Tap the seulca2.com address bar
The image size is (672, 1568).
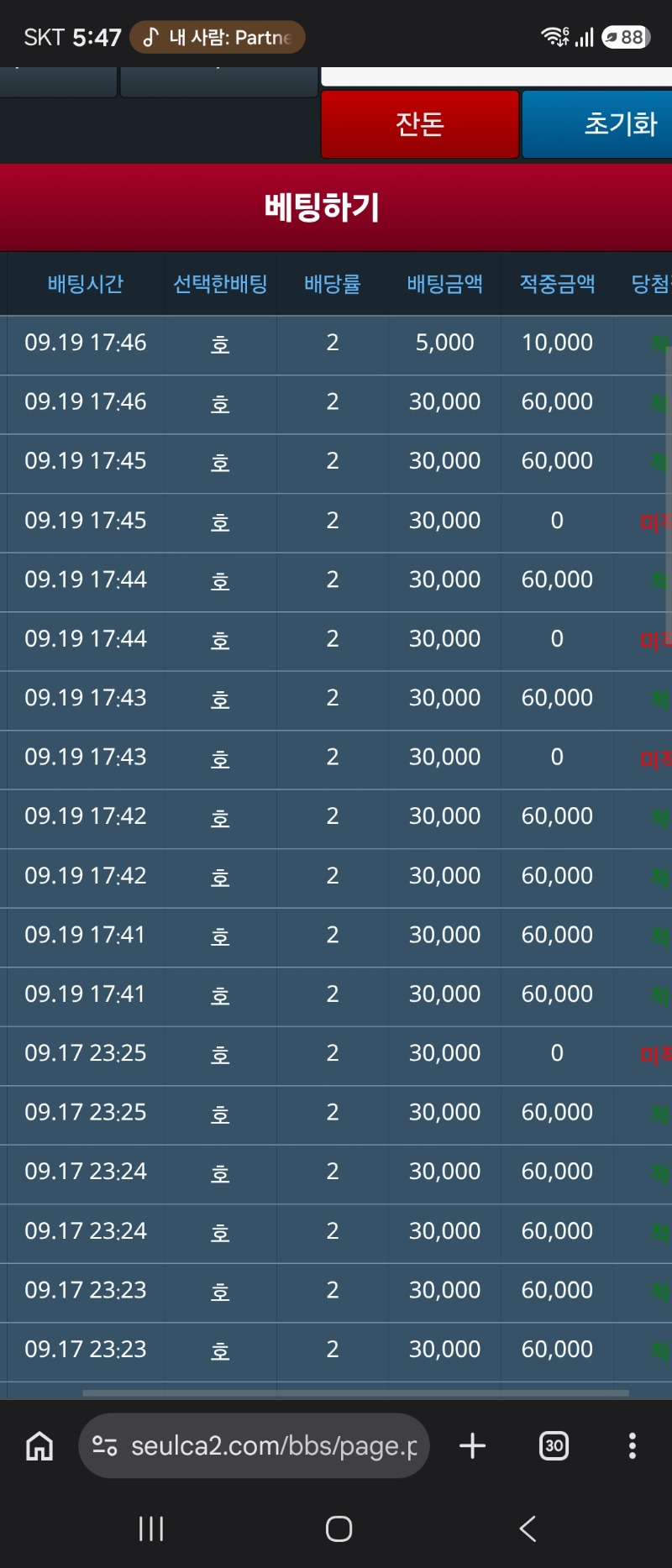pyautogui.click(x=255, y=1445)
